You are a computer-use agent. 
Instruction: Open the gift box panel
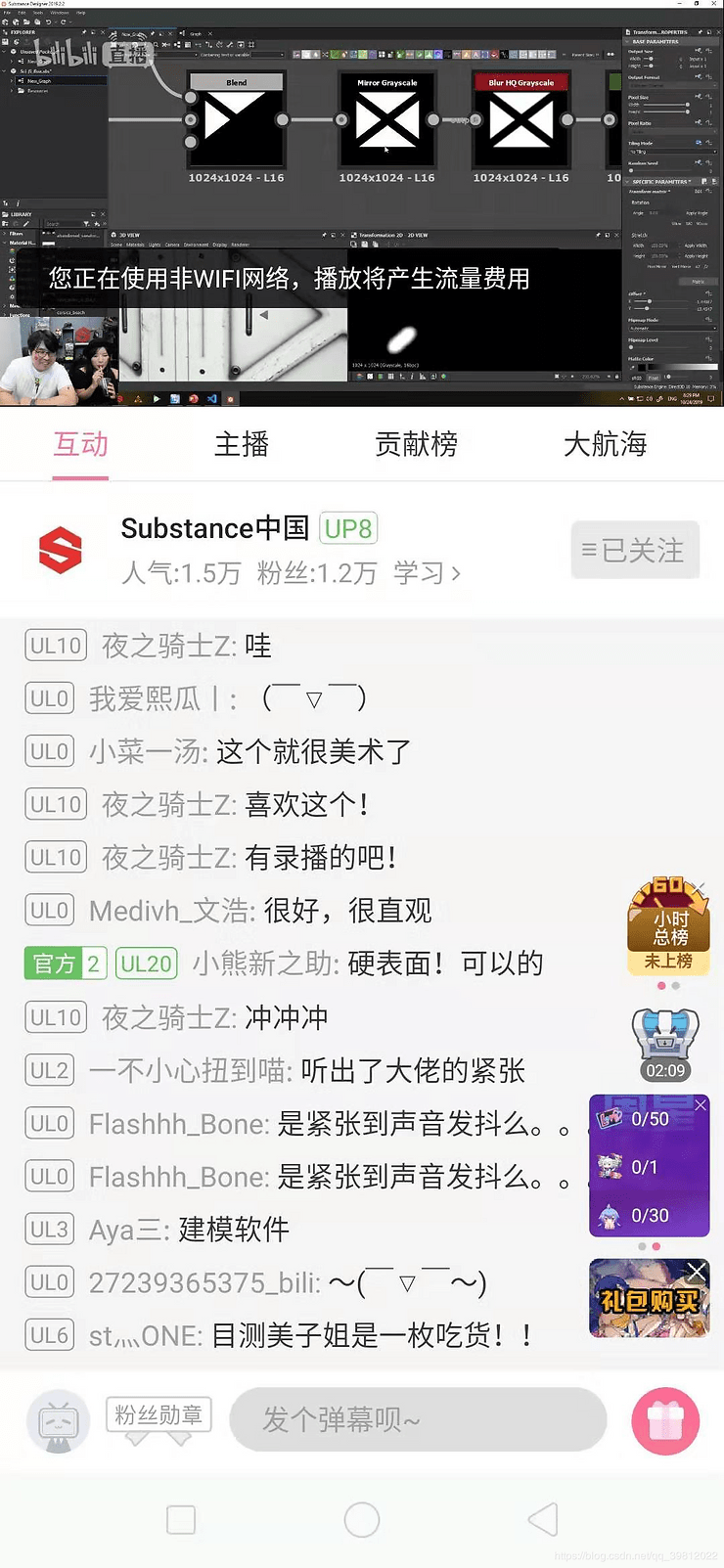coord(665,1421)
